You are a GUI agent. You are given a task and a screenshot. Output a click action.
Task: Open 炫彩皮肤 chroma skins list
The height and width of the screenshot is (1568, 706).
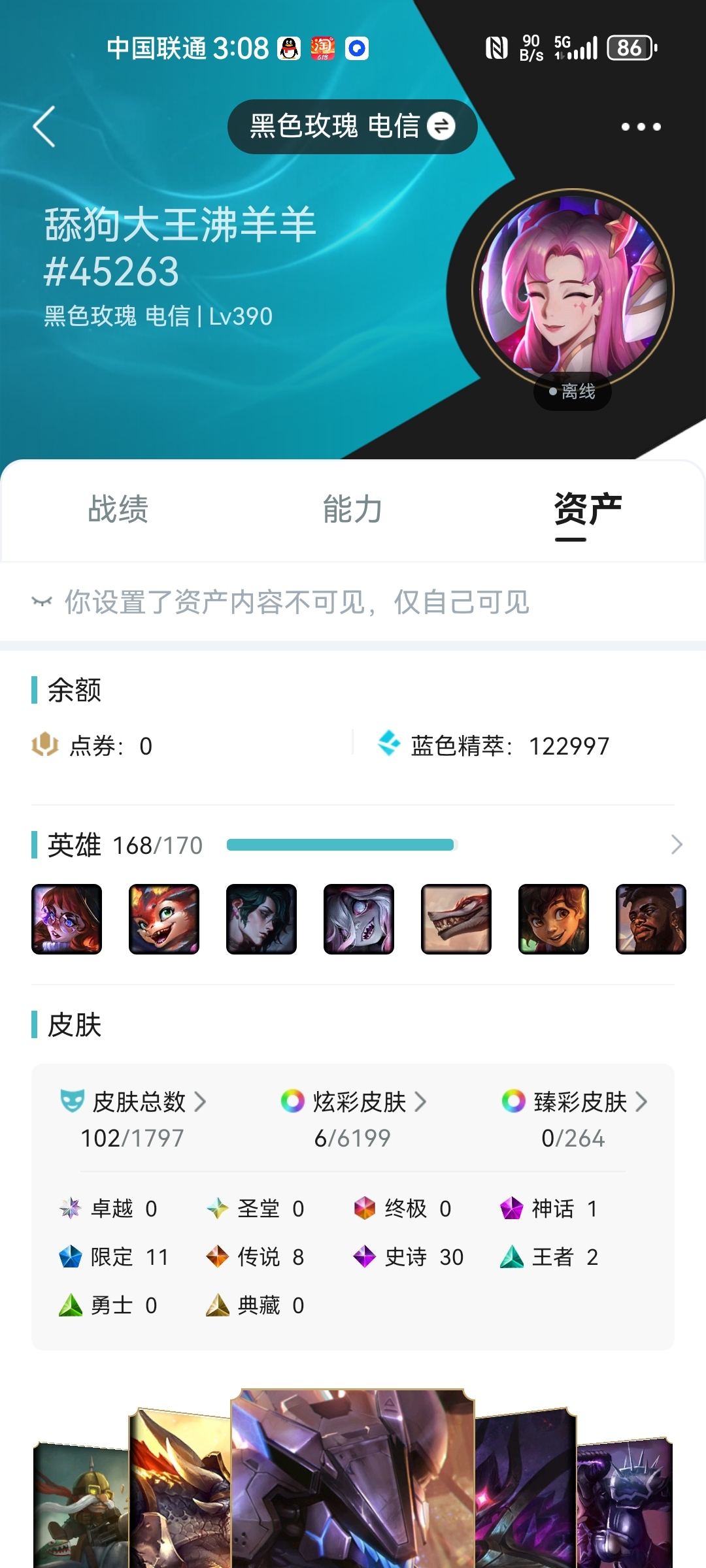[353, 1119]
